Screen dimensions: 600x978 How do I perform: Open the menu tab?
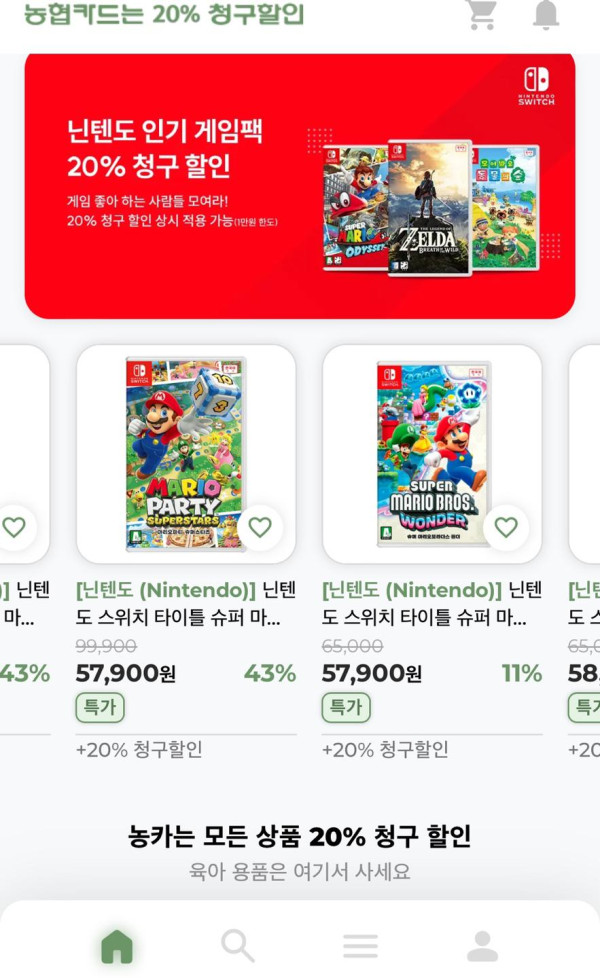(360, 945)
